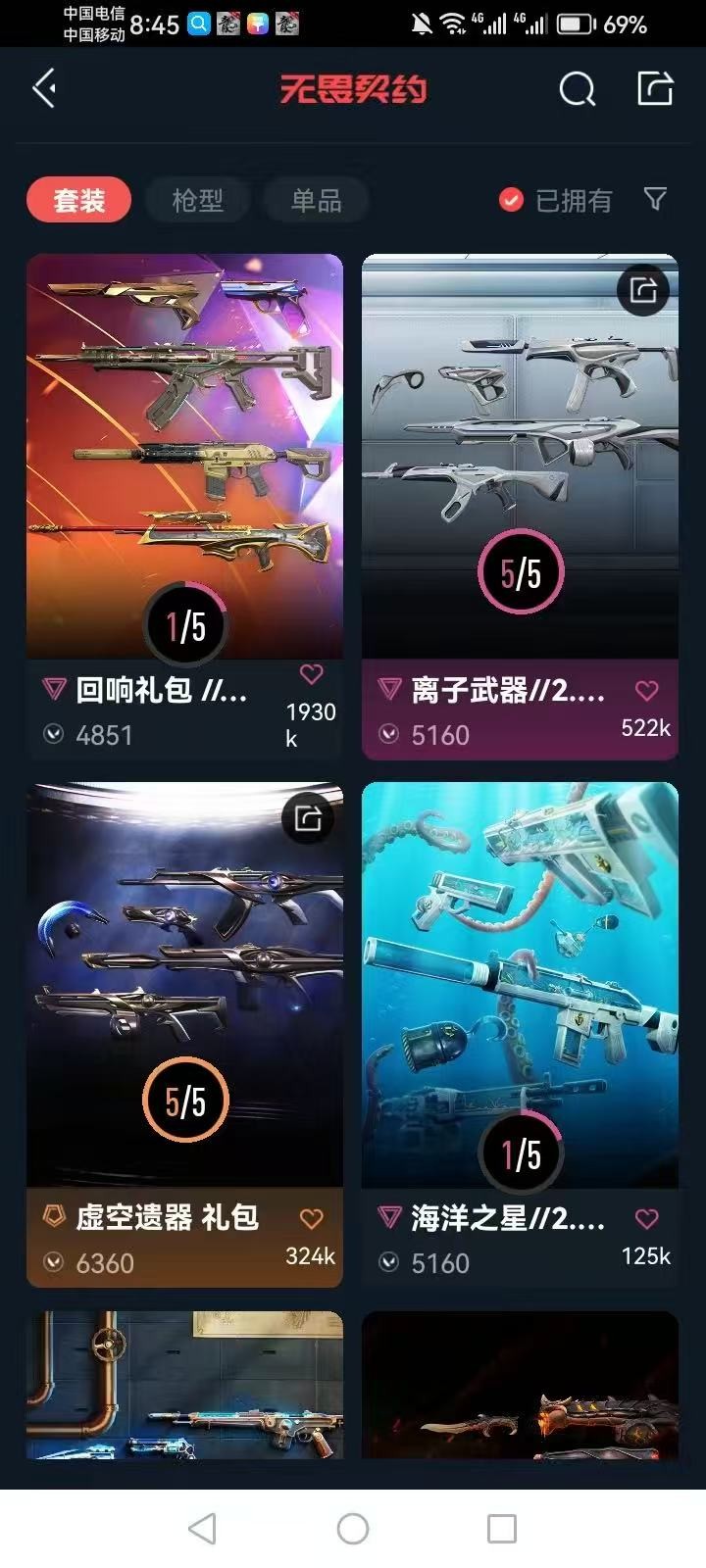
Task: Share the 离子武器 bundle
Action: pyautogui.click(x=643, y=290)
